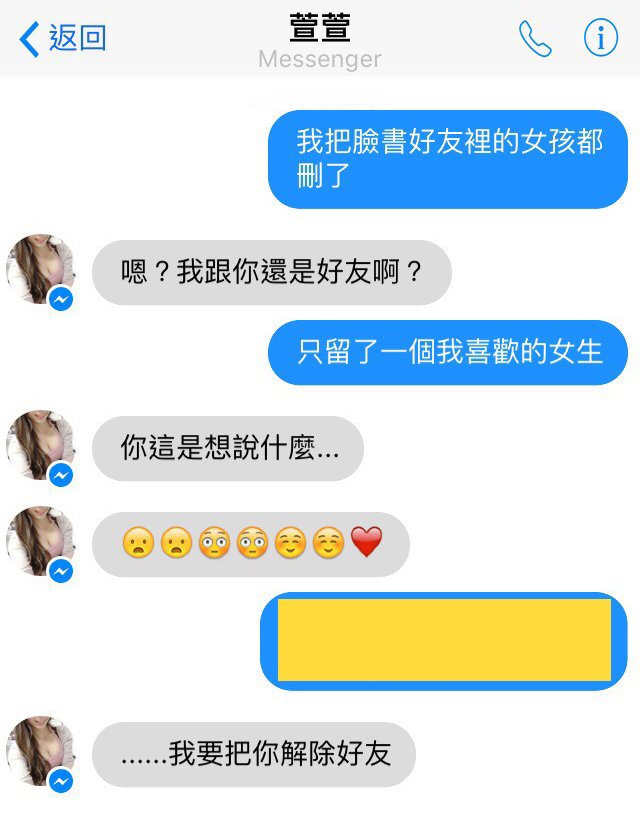The height and width of the screenshot is (818, 640).
Task: Start a voice call with 萱萱
Action: [535, 39]
